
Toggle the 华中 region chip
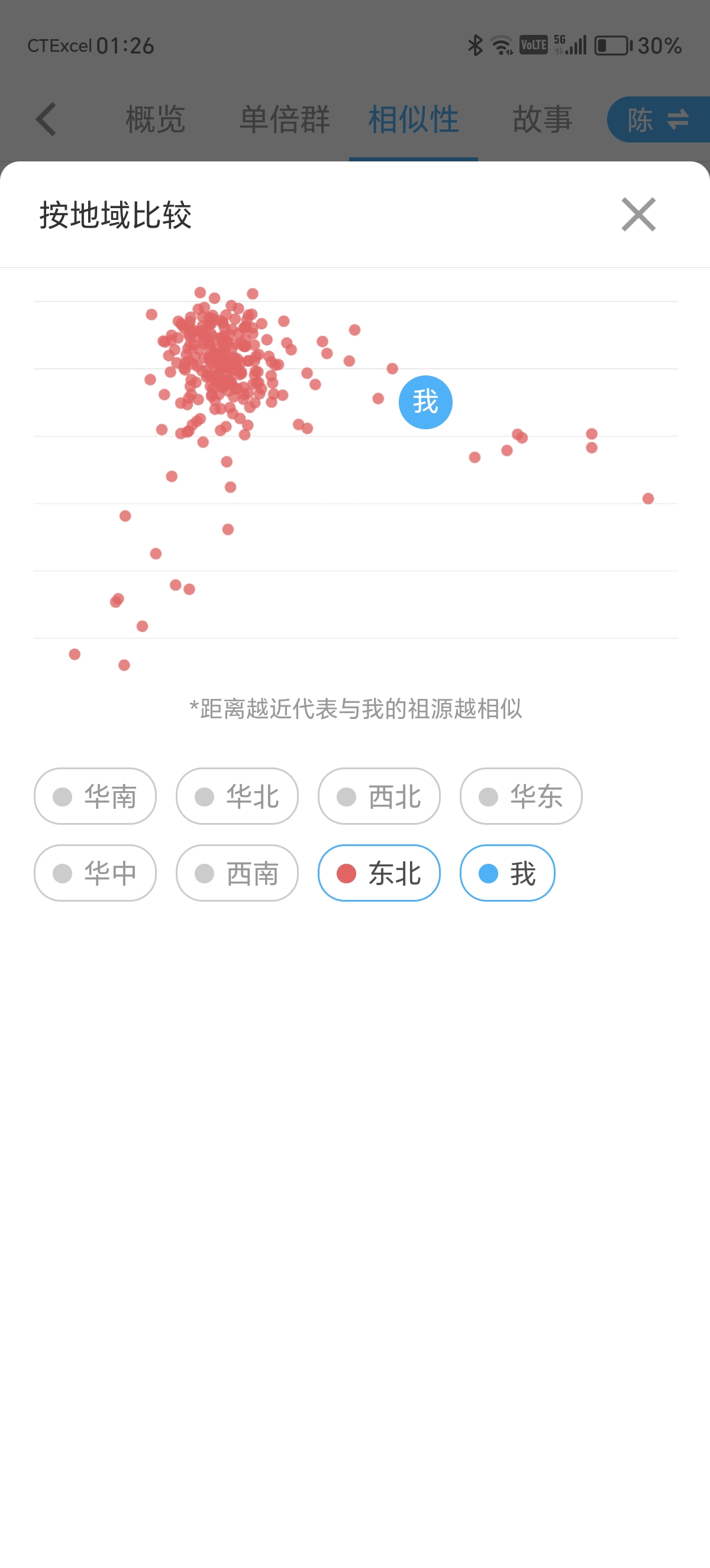click(95, 872)
